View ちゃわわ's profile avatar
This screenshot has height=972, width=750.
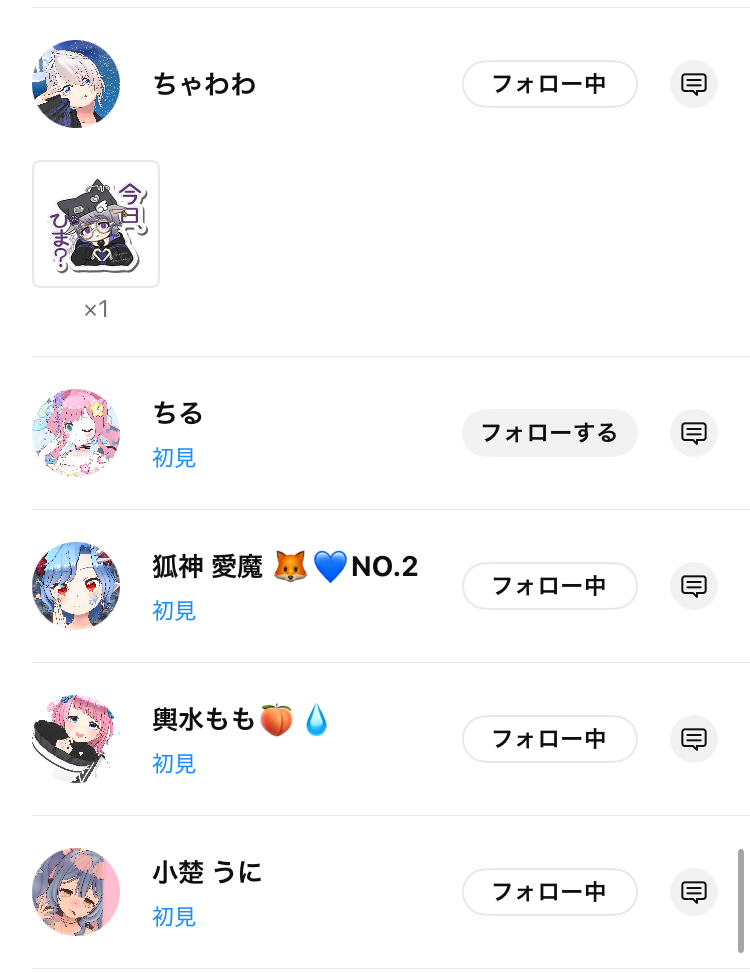pos(76,84)
